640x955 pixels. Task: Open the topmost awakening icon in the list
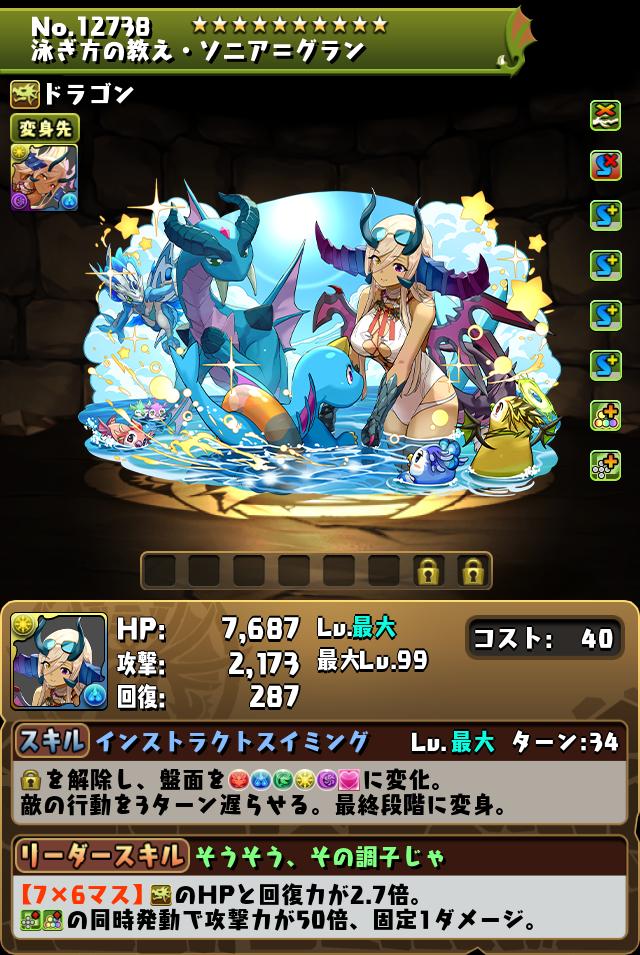[x=606, y=116]
